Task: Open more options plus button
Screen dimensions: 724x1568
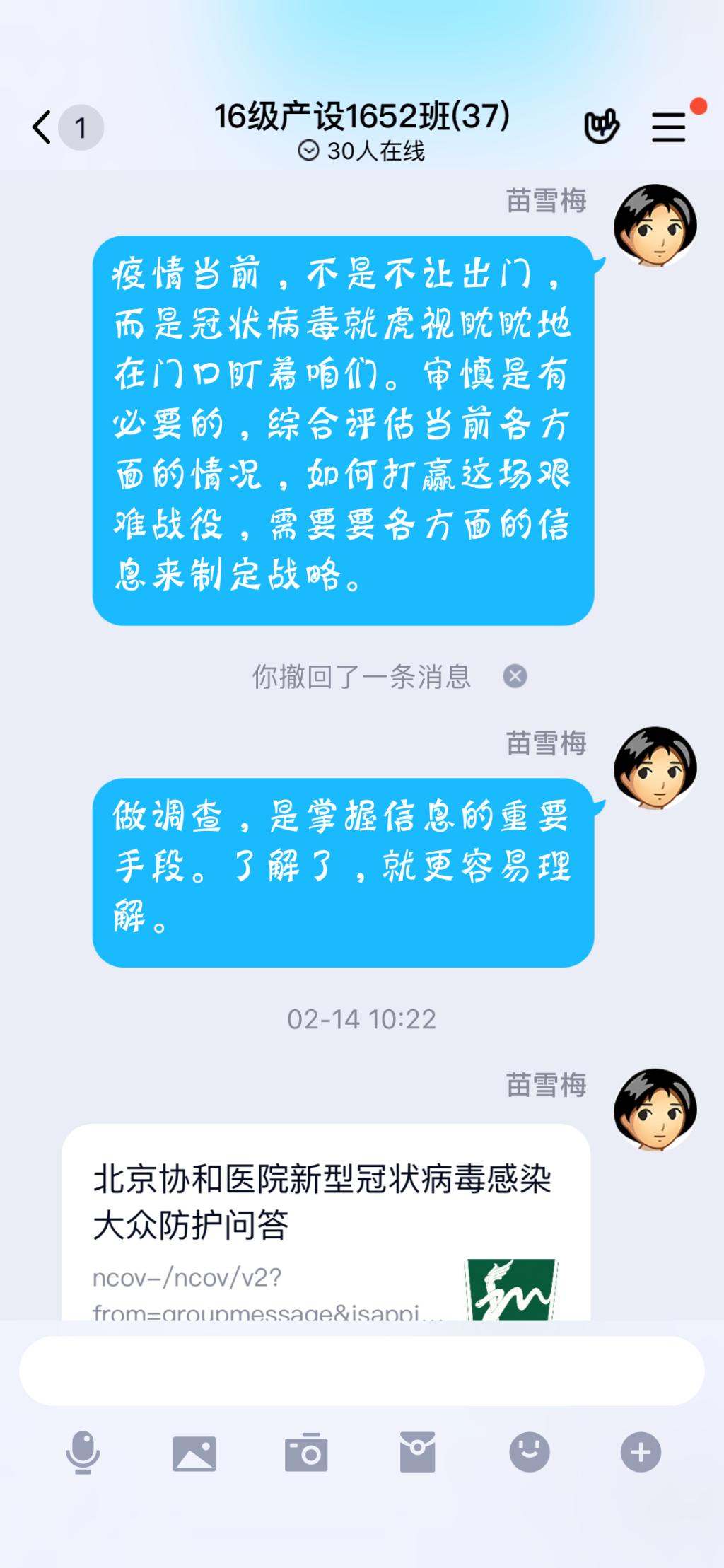Action: pos(641,1452)
